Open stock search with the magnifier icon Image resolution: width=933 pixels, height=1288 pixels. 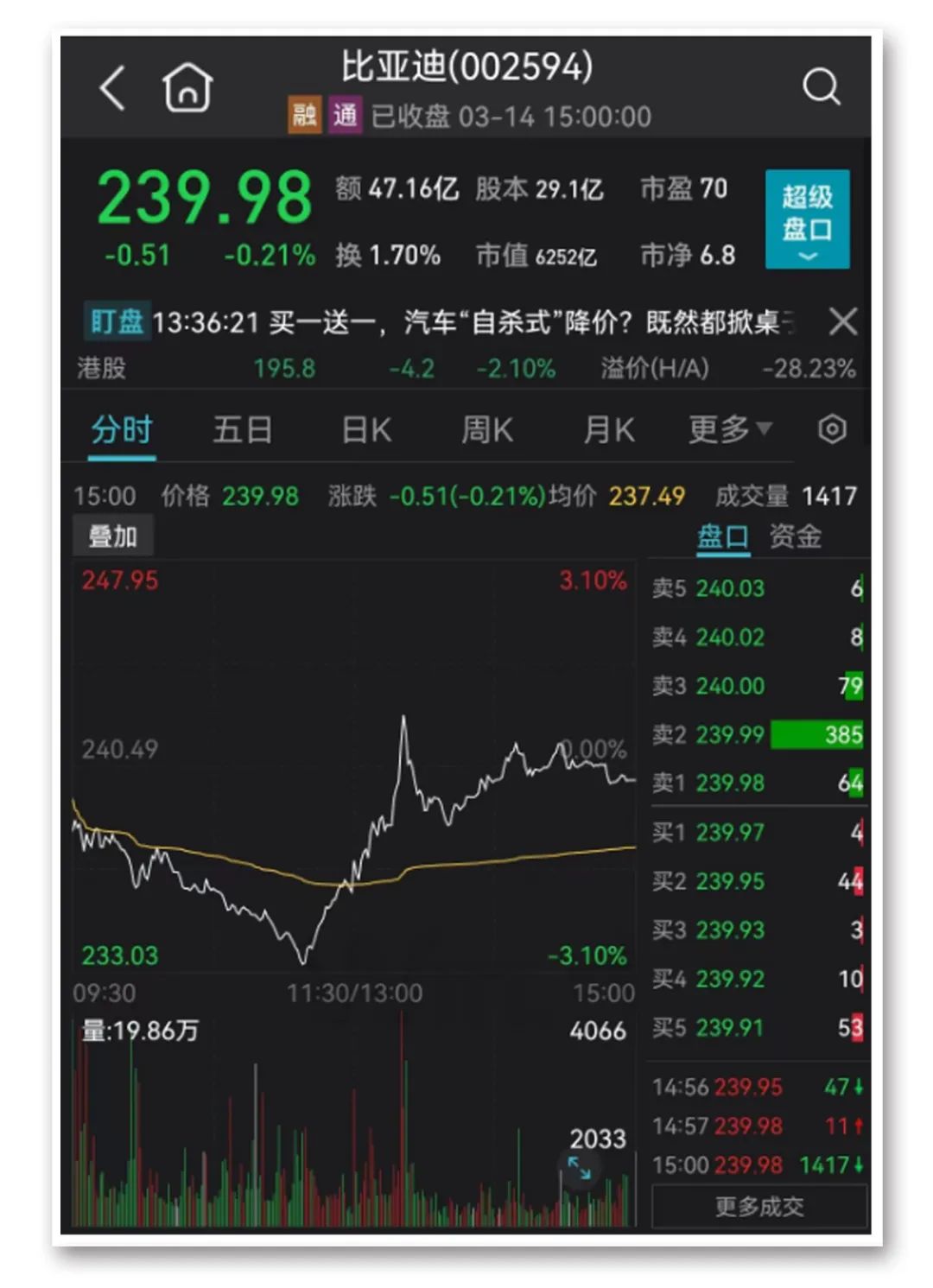tap(822, 86)
